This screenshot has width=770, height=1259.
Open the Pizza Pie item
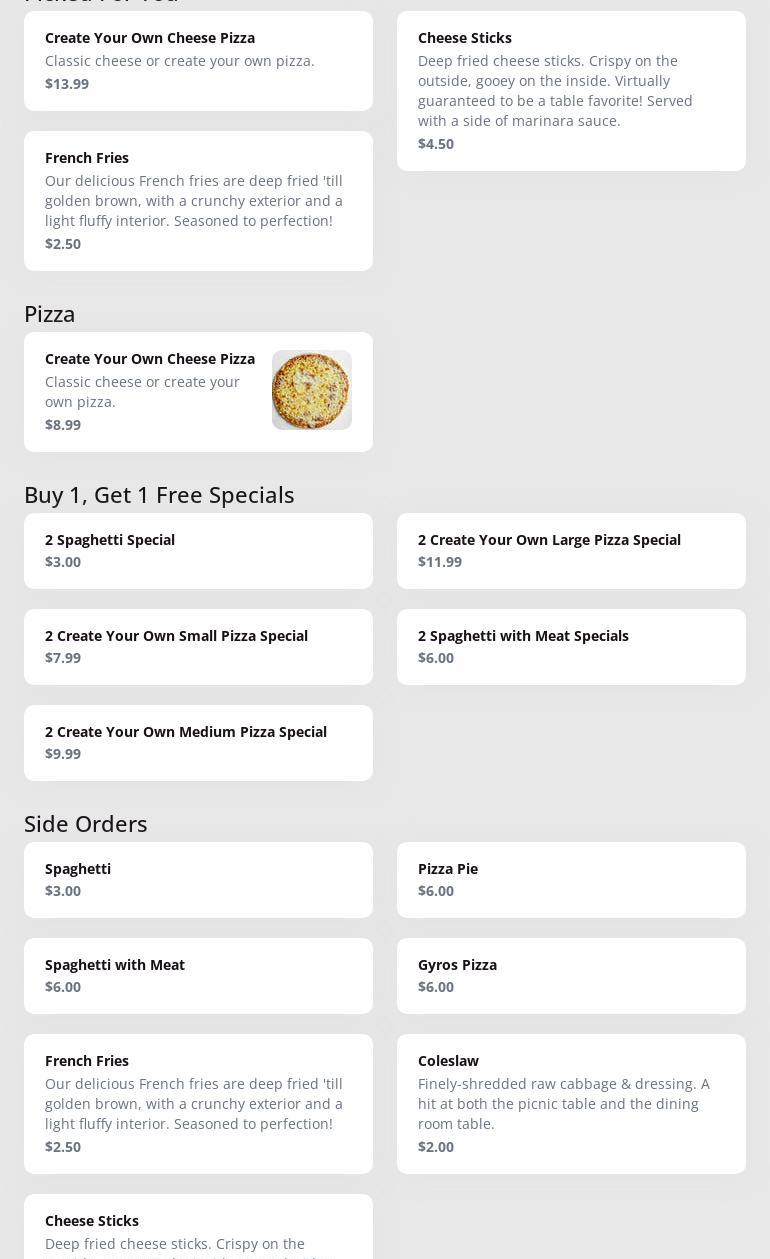click(571, 880)
